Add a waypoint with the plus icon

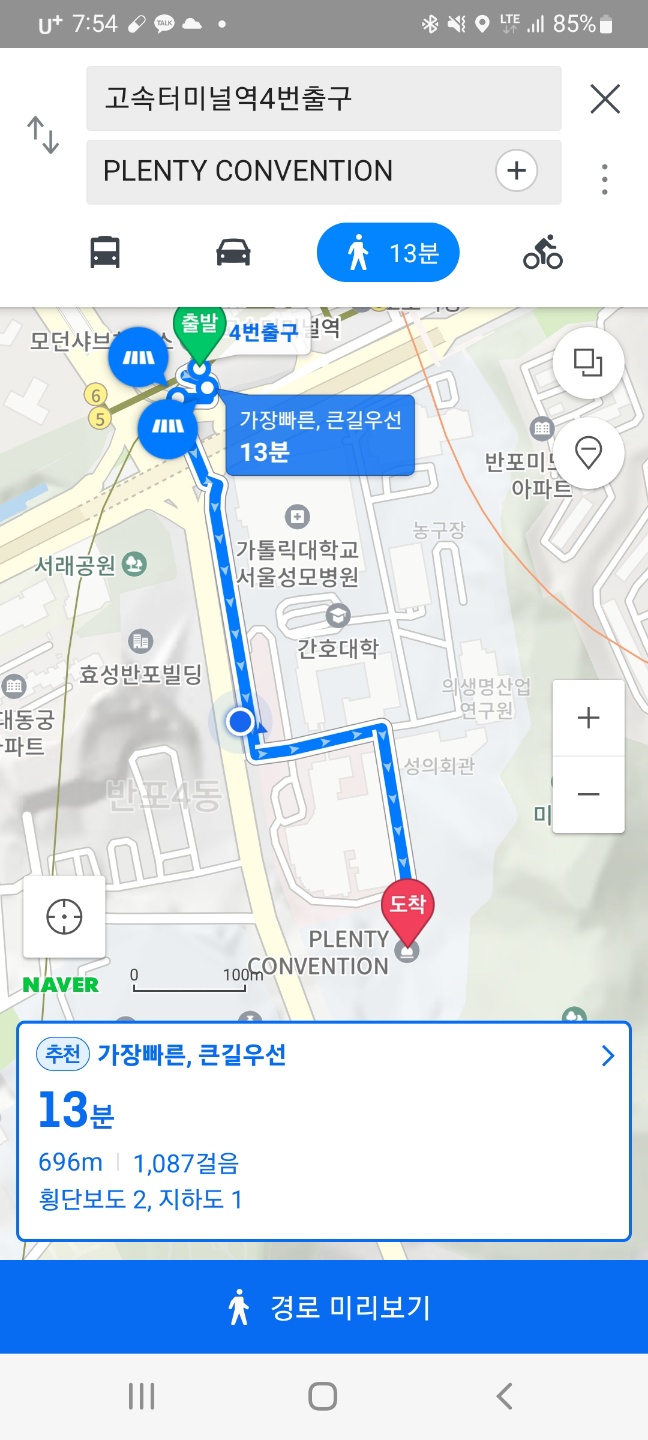pos(516,171)
